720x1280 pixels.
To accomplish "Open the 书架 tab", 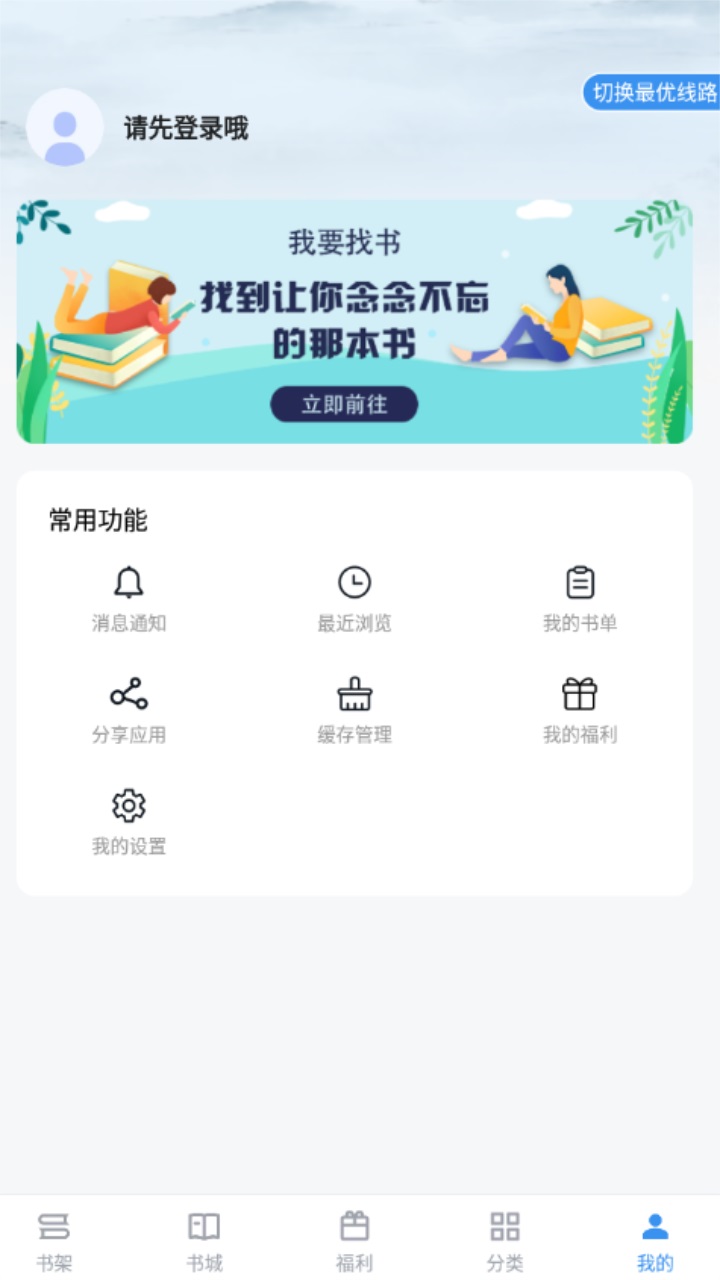I will (x=51, y=1240).
